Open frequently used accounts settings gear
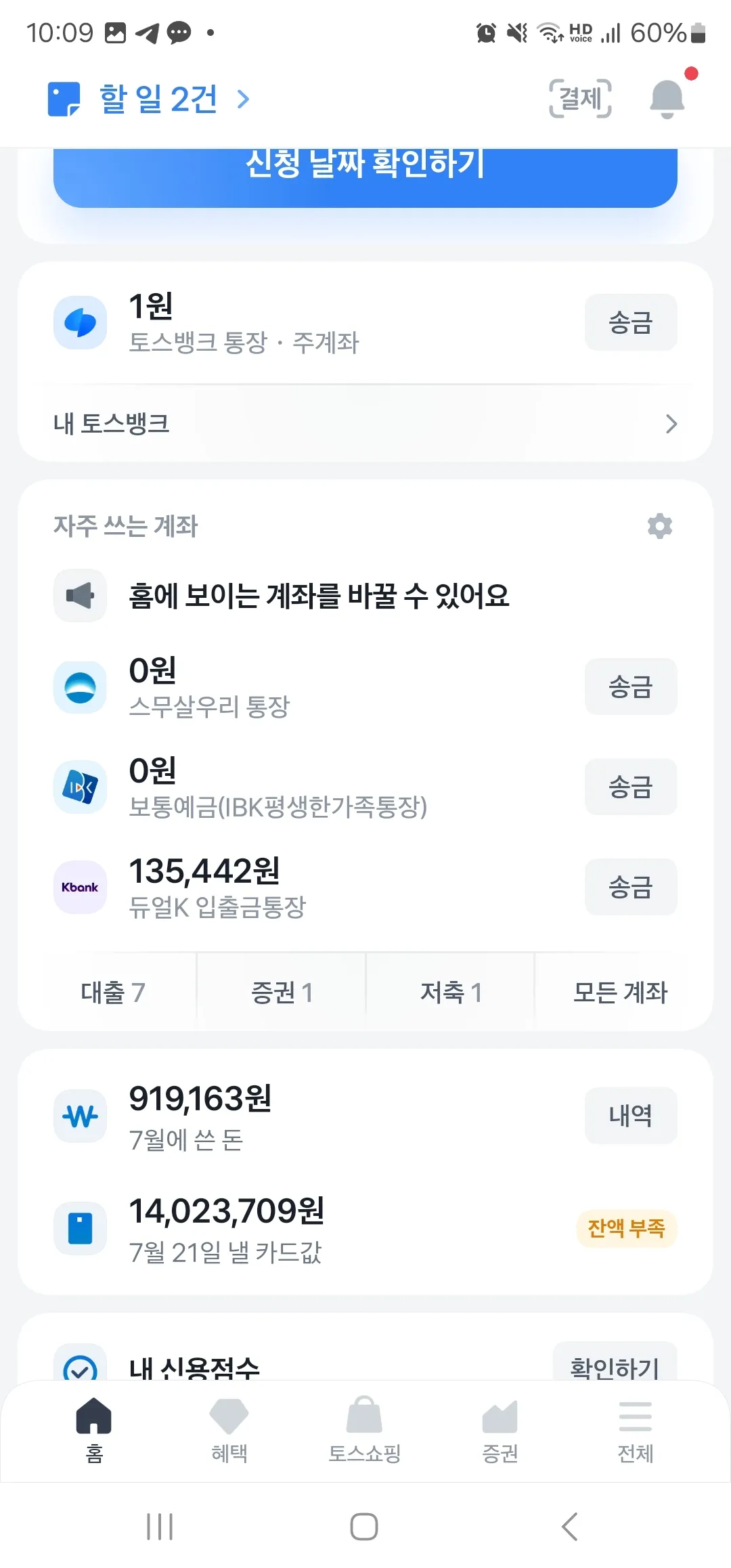Viewport: 731px width, 1568px height. click(659, 526)
